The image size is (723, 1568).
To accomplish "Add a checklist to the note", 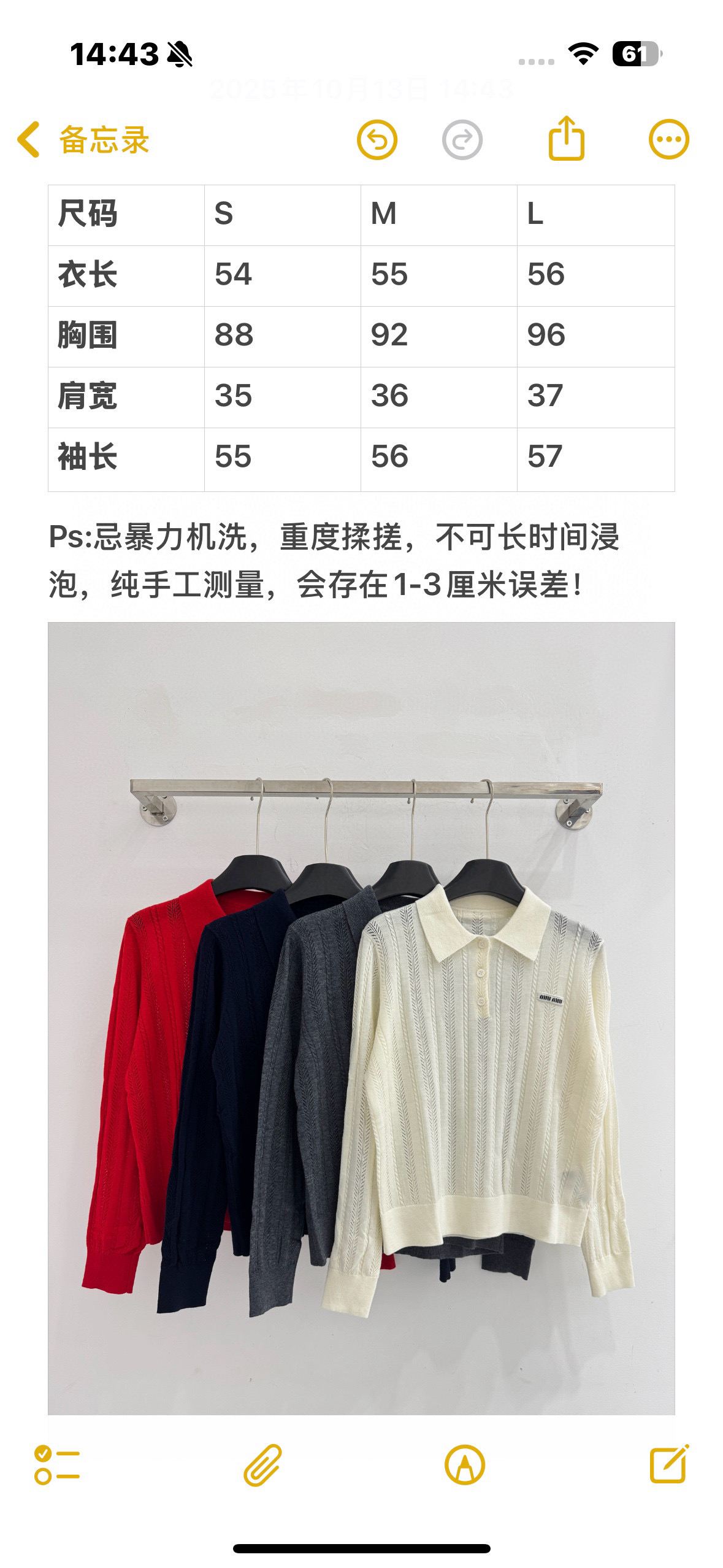I will pyautogui.click(x=57, y=1465).
